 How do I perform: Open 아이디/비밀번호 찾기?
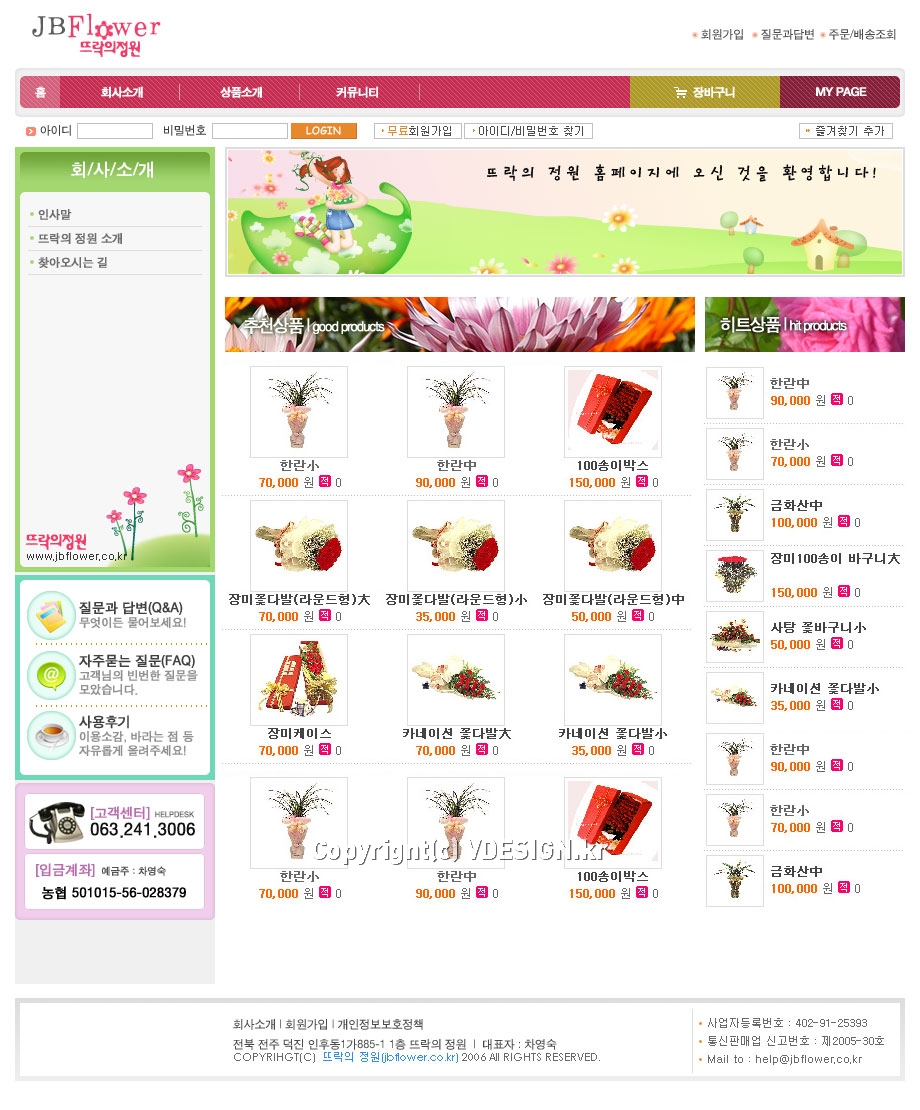coord(529,131)
